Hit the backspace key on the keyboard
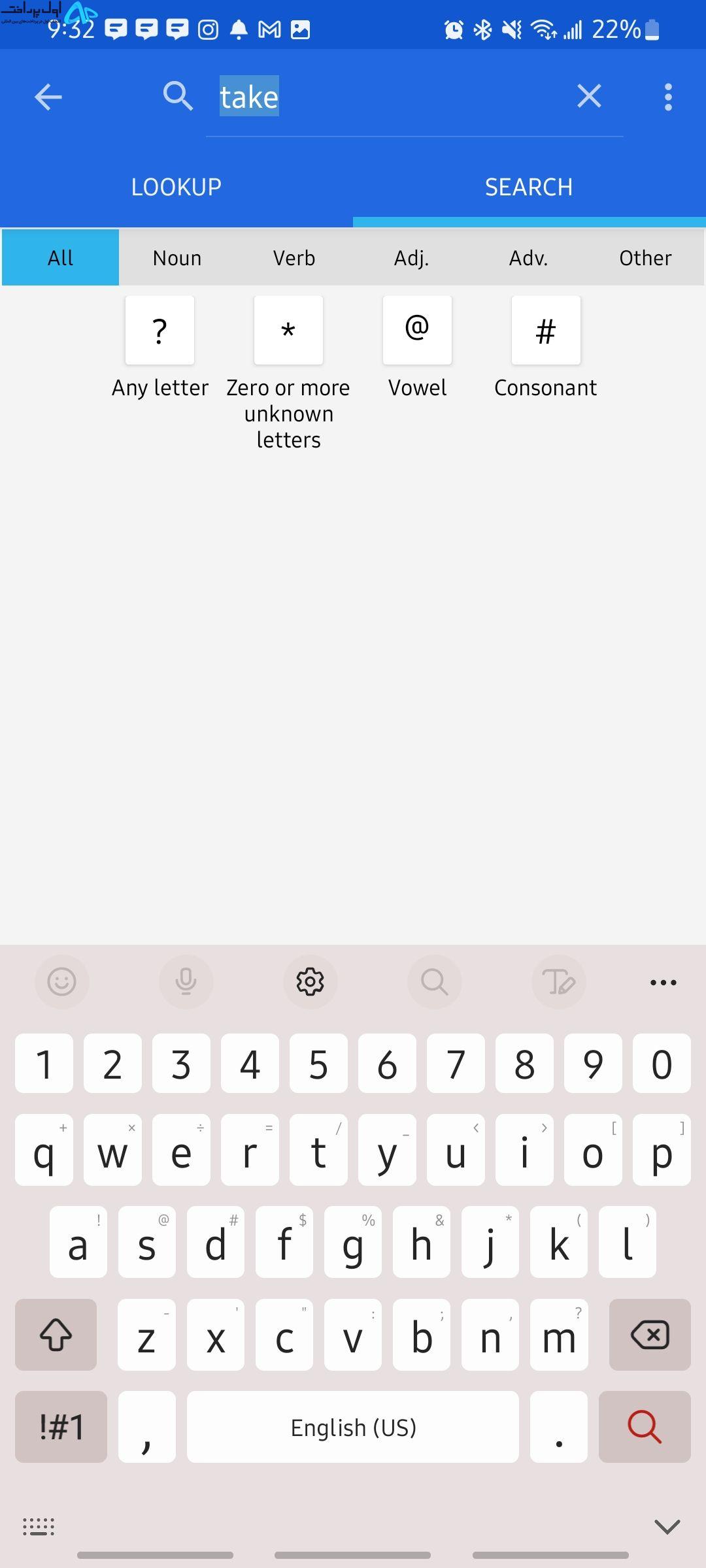 click(650, 1335)
